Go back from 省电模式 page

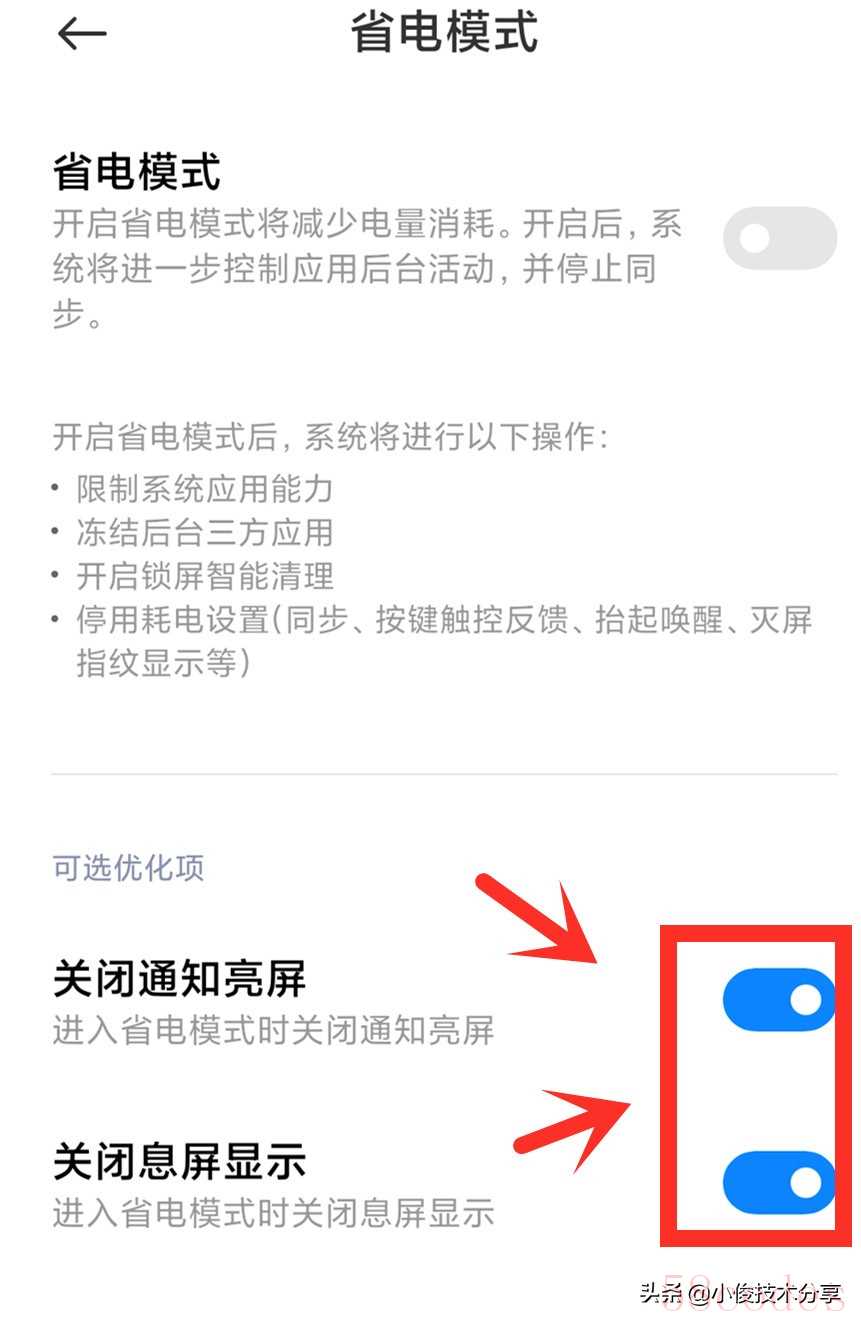click(82, 35)
